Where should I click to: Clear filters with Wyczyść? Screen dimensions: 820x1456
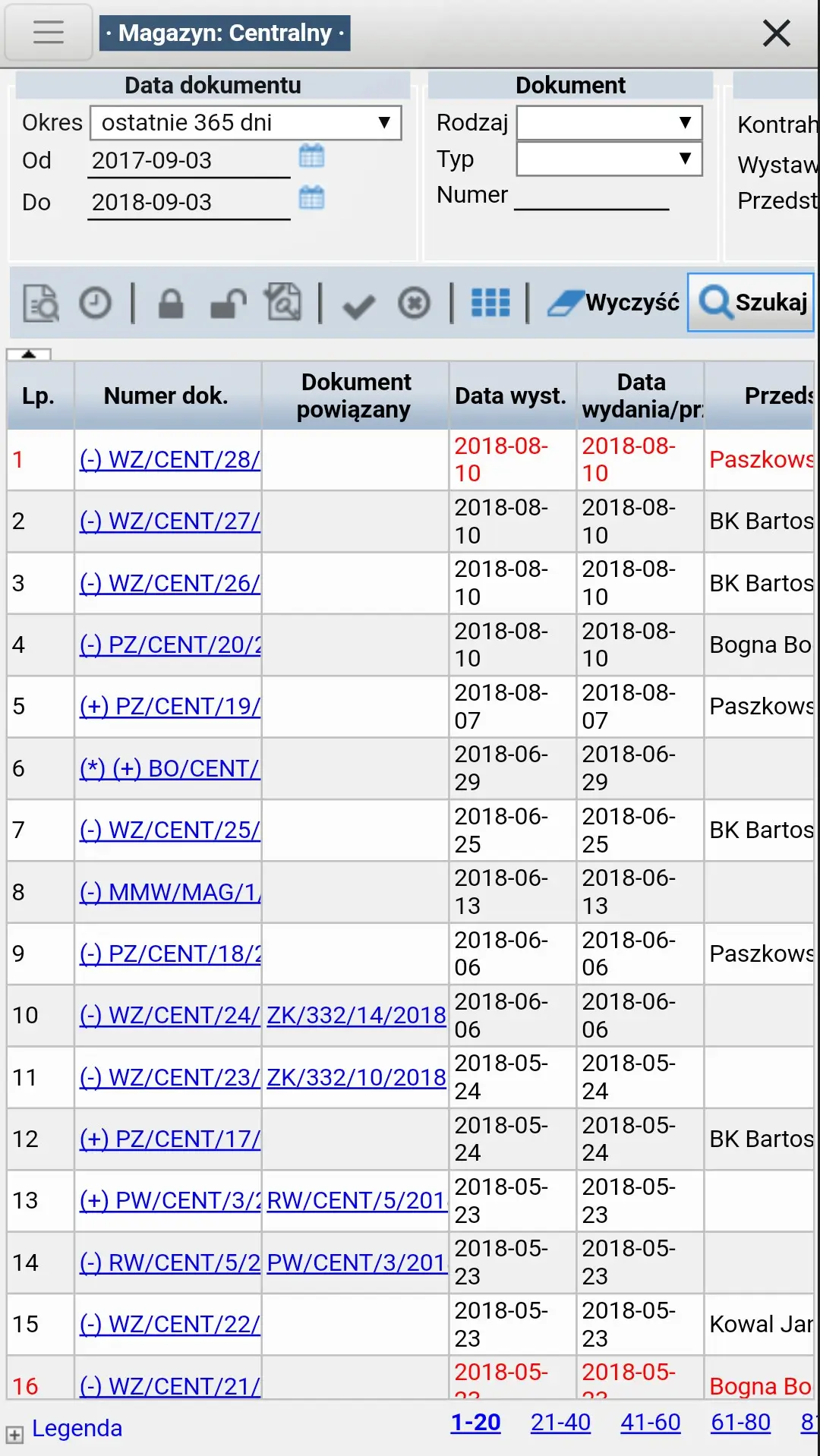point(614,303)
